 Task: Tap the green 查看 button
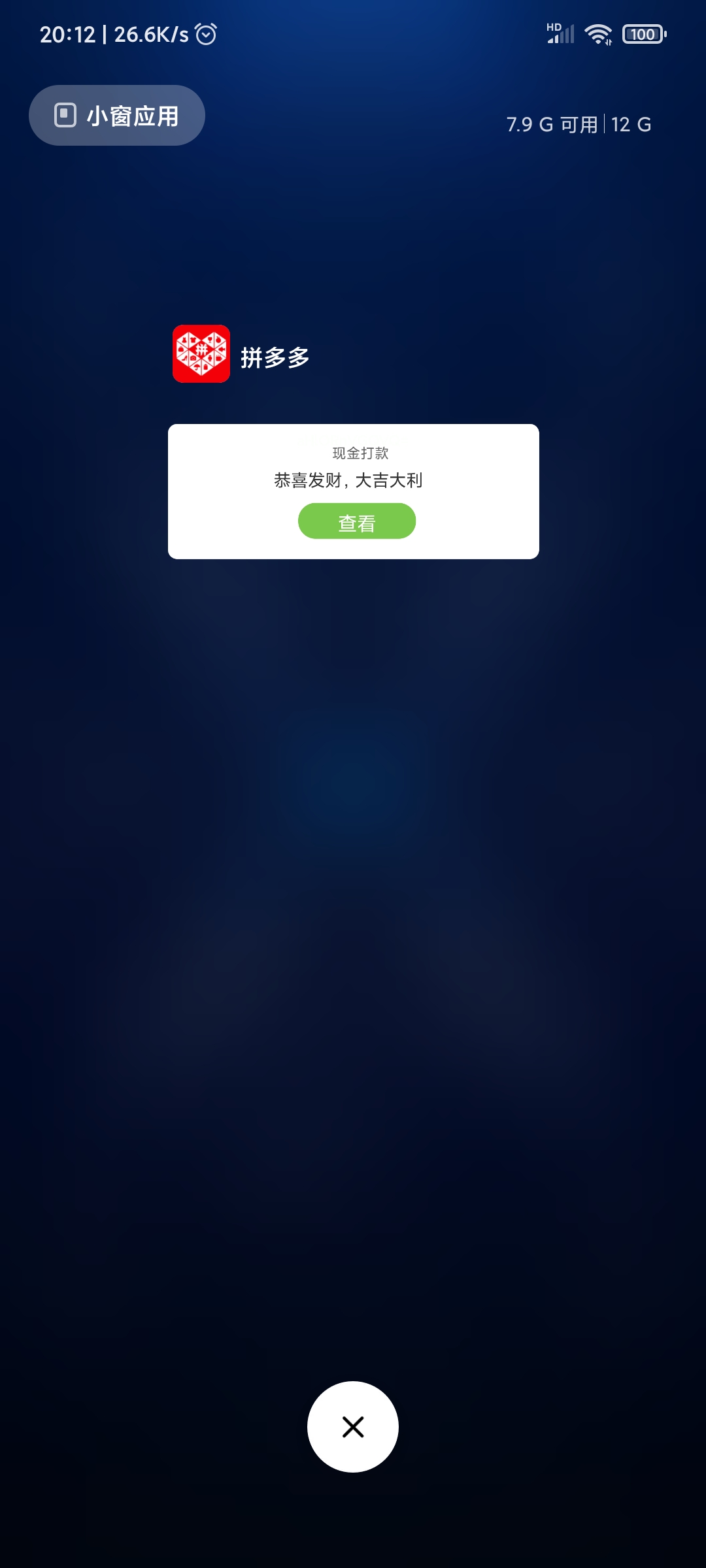[357, 521]
